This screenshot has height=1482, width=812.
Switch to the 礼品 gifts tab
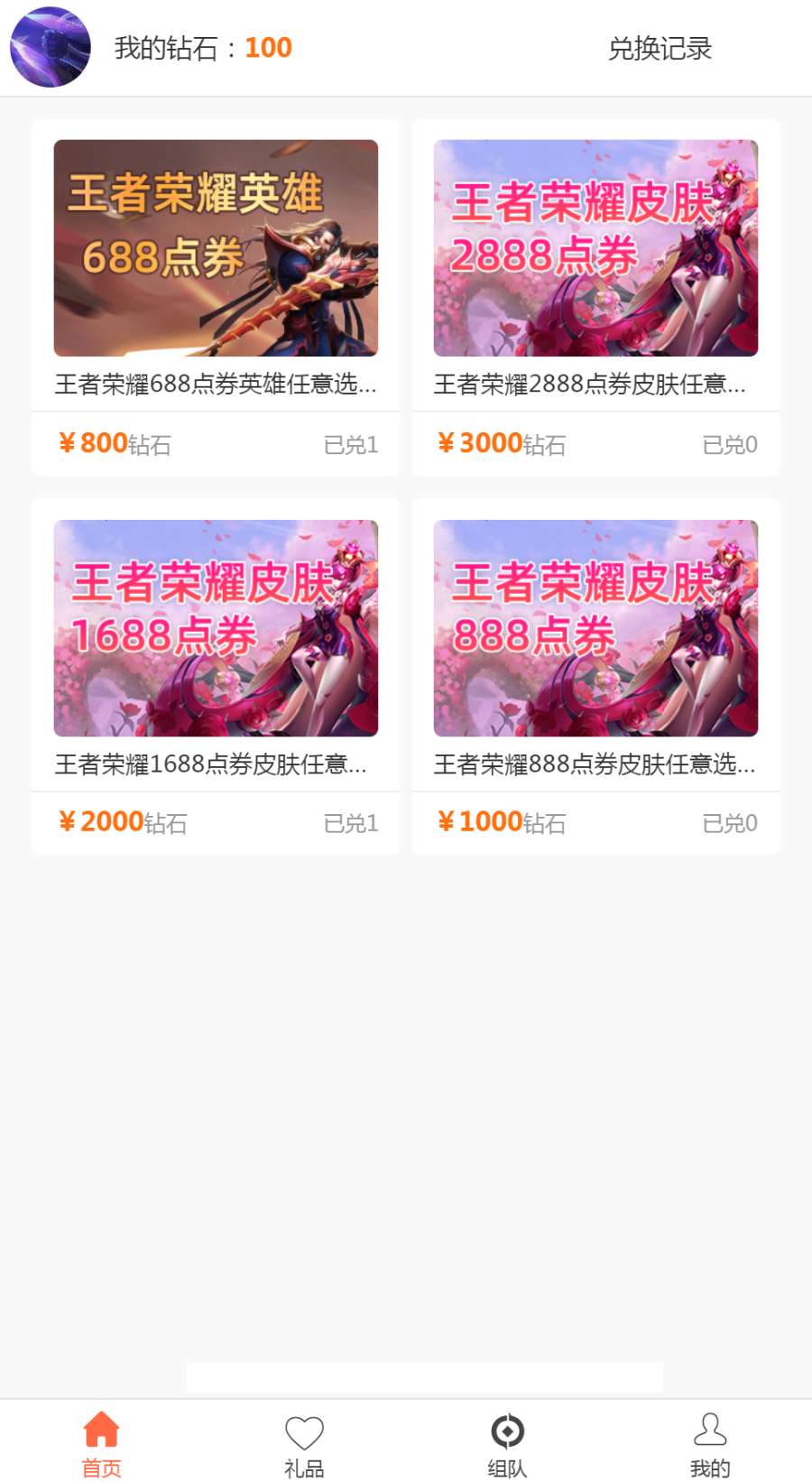(304, 1443)
